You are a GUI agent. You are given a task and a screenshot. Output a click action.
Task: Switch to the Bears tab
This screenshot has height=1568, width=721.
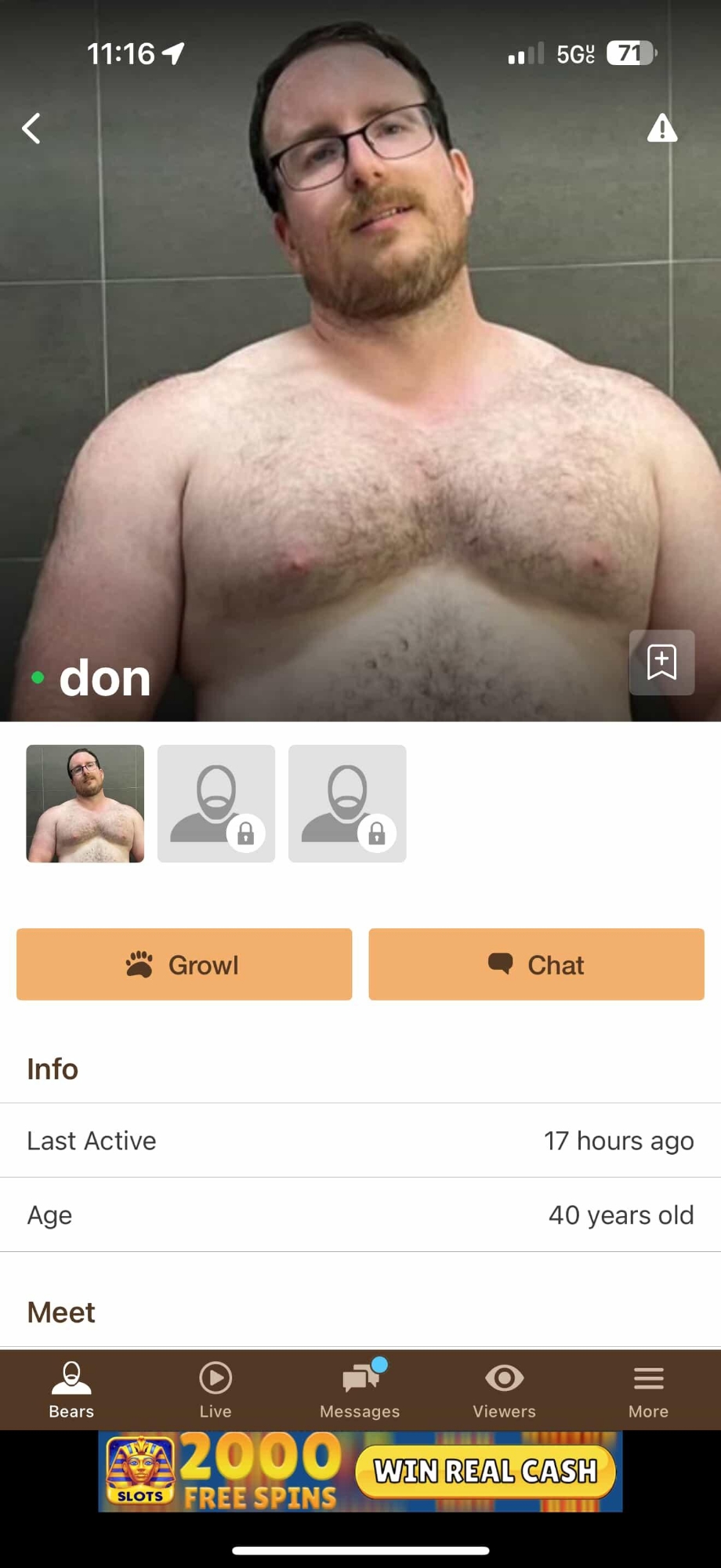tap(71, 1390)
